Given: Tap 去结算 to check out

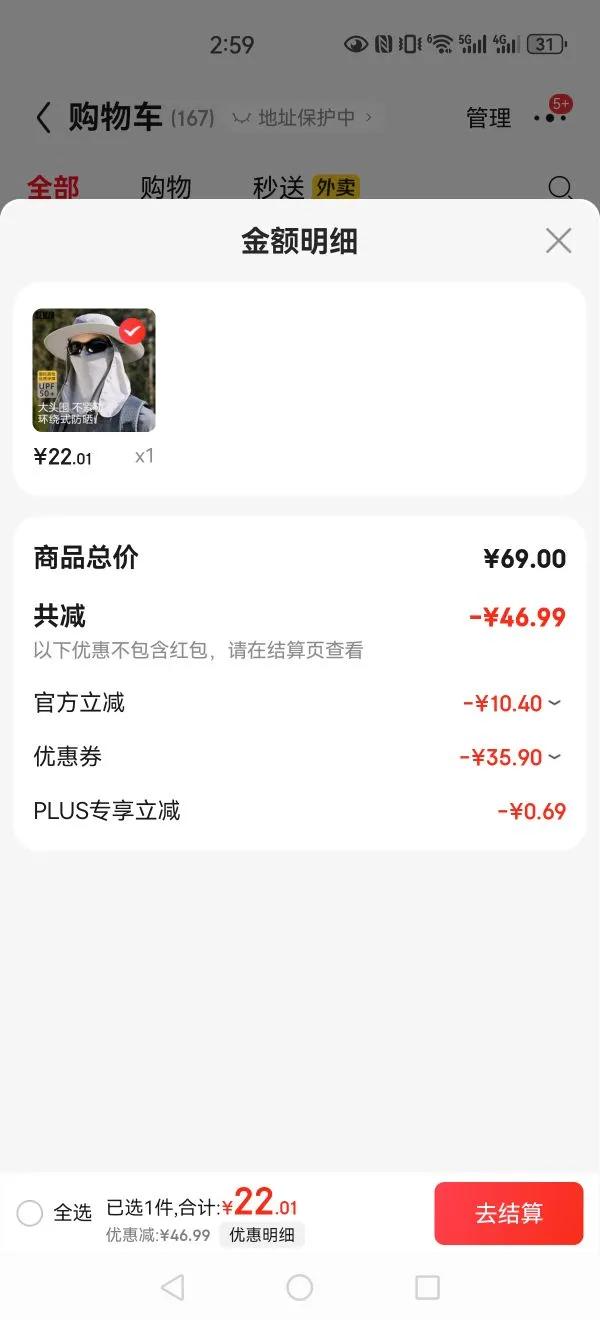Looking at the screenshot, I should pyautogui.click(x=508, y=1213).
